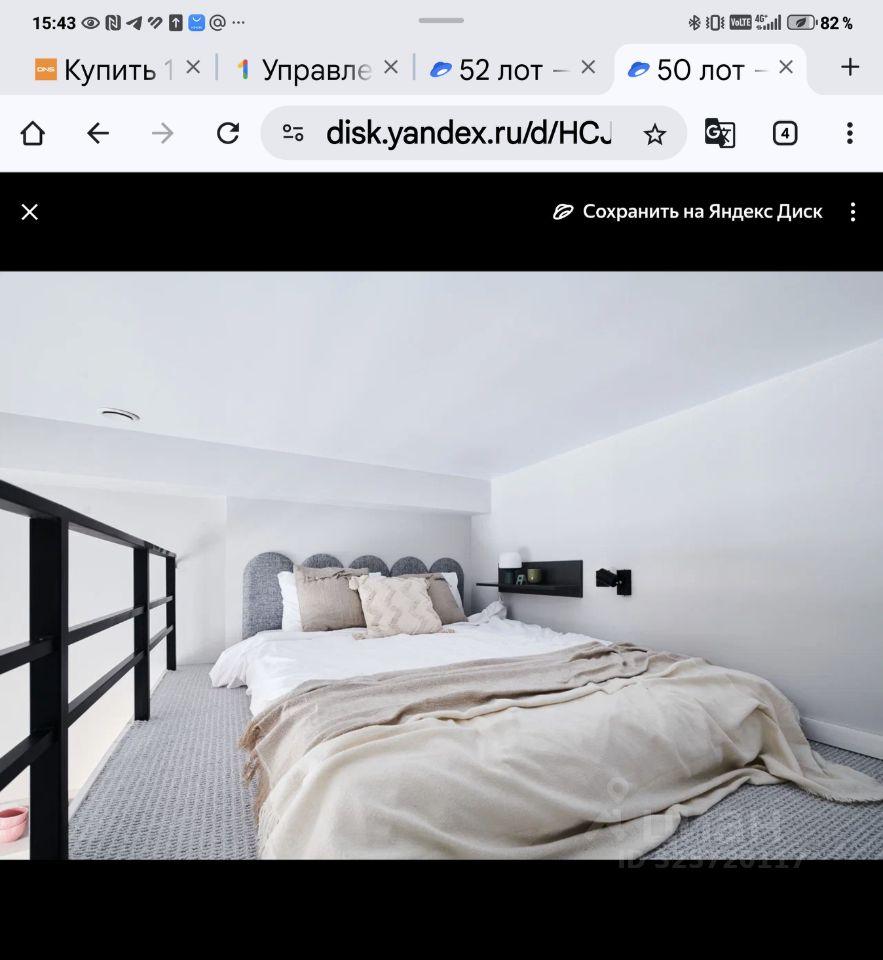View site information icon

[293, 133]
